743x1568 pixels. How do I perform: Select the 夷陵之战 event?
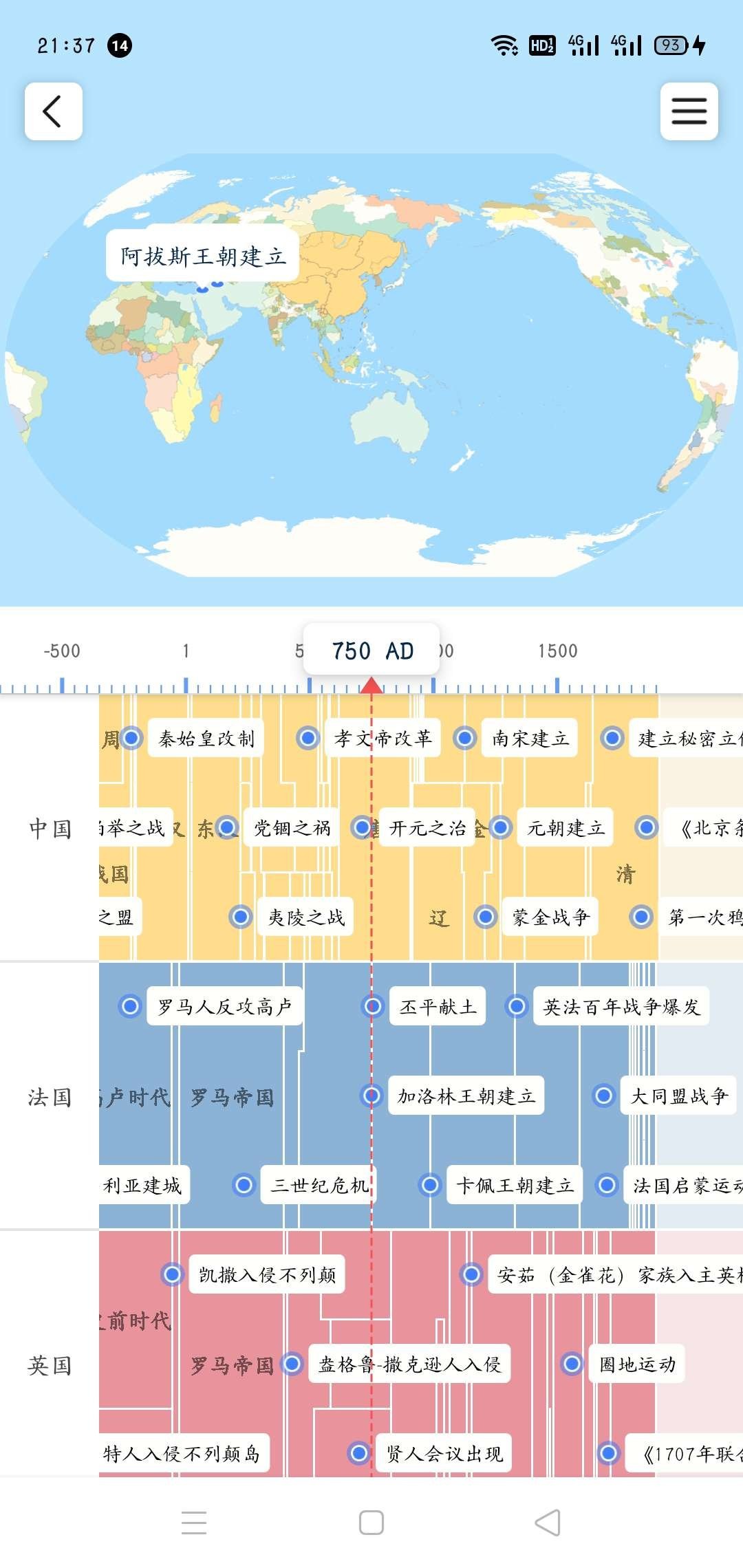[305, 917]
